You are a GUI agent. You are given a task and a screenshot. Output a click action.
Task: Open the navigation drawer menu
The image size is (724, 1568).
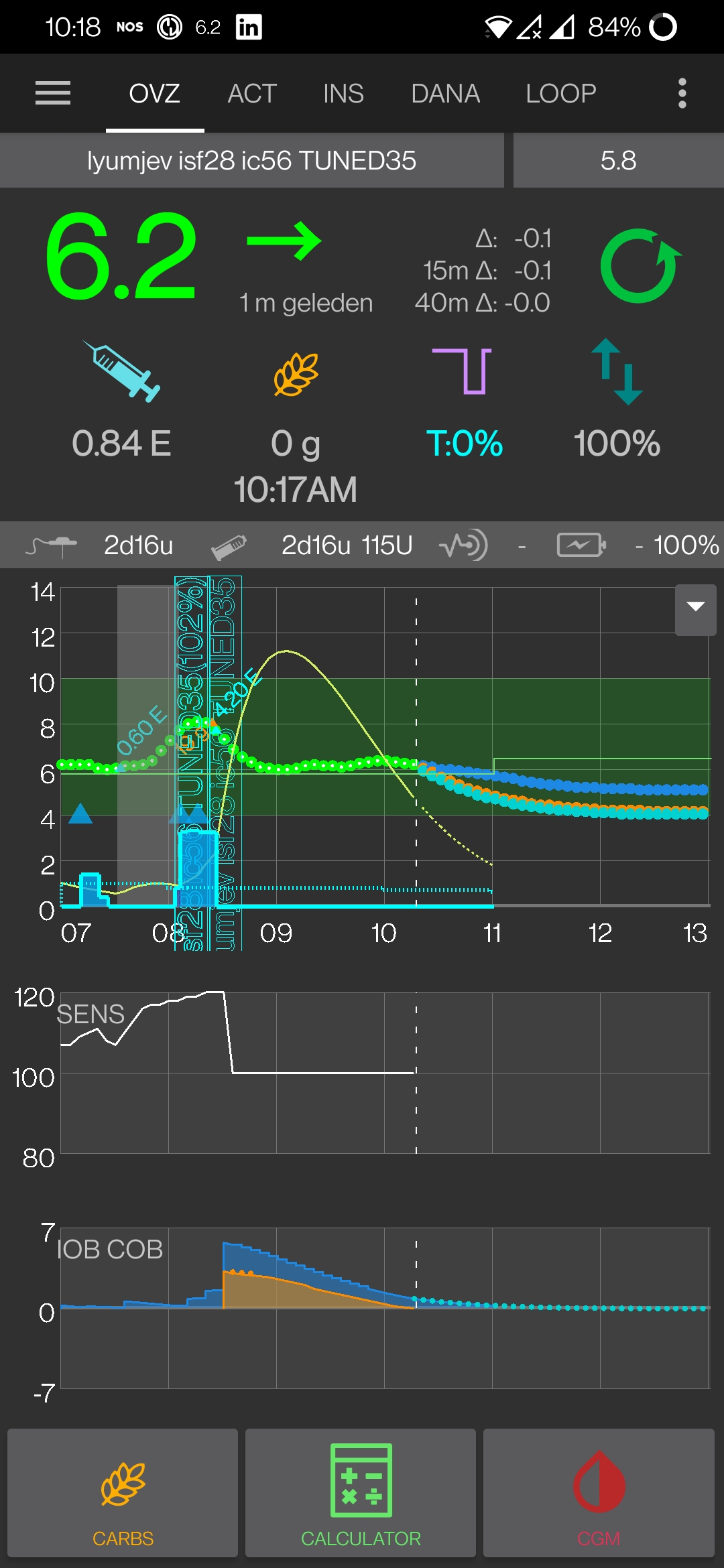coord(52,93)
